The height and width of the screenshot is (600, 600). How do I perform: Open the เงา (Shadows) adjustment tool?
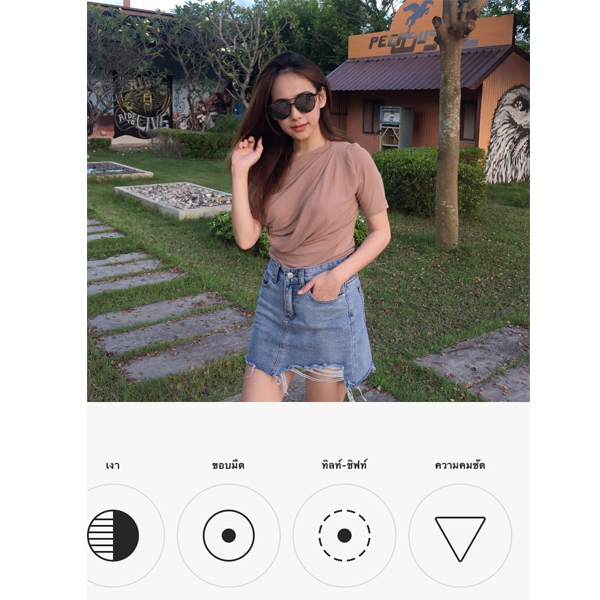tap(113, 535)
